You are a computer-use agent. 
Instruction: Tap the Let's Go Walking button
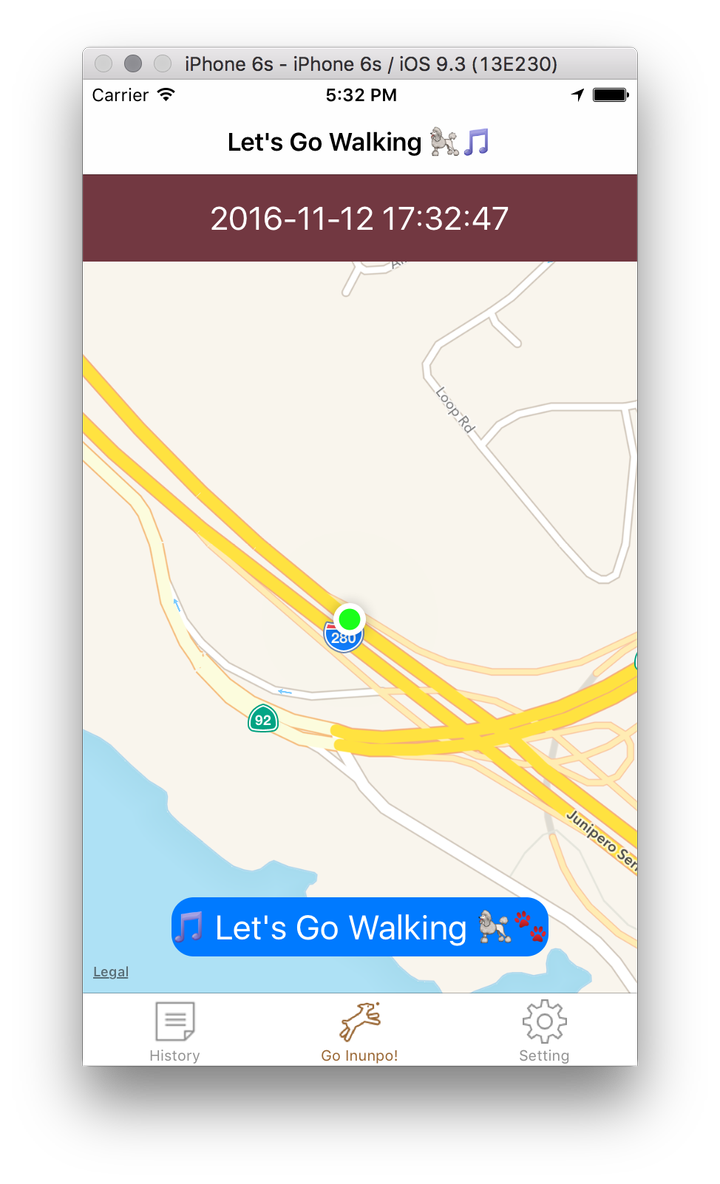(360, 927)
